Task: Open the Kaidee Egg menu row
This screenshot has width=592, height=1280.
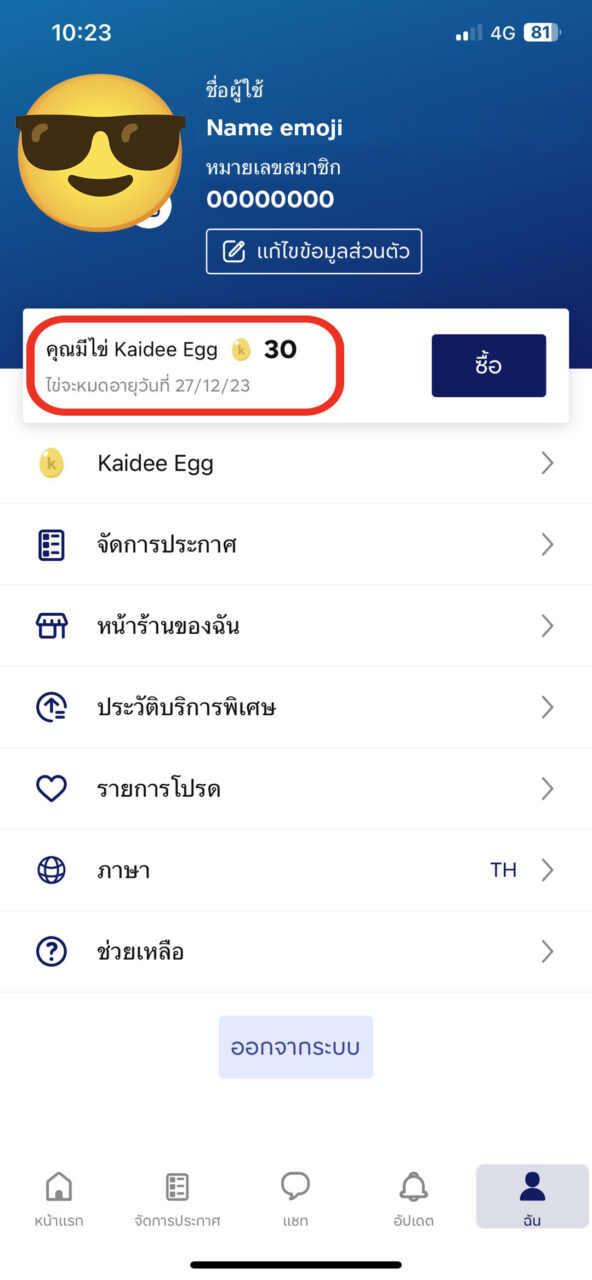Action: [296, 463]
